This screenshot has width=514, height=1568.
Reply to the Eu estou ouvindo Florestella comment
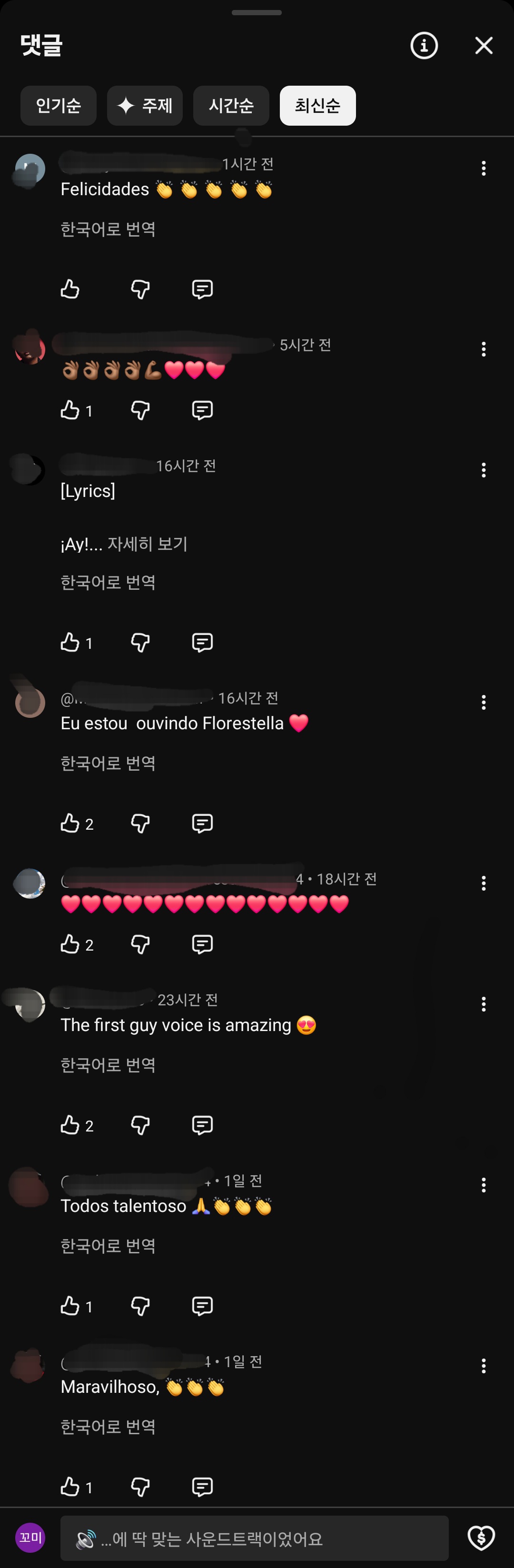coord(202,823)
